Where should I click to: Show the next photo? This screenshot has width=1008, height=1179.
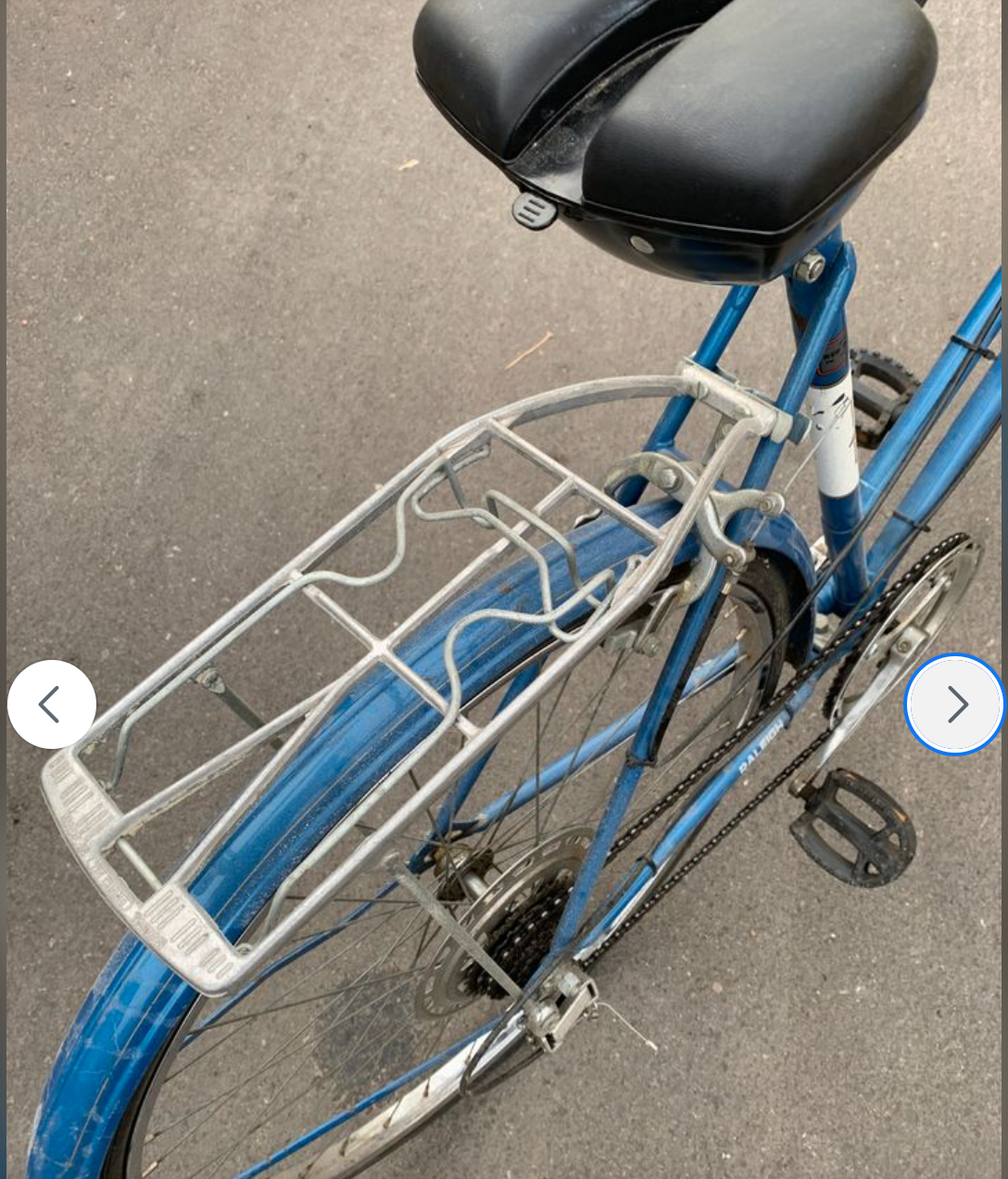click(954, 704)
